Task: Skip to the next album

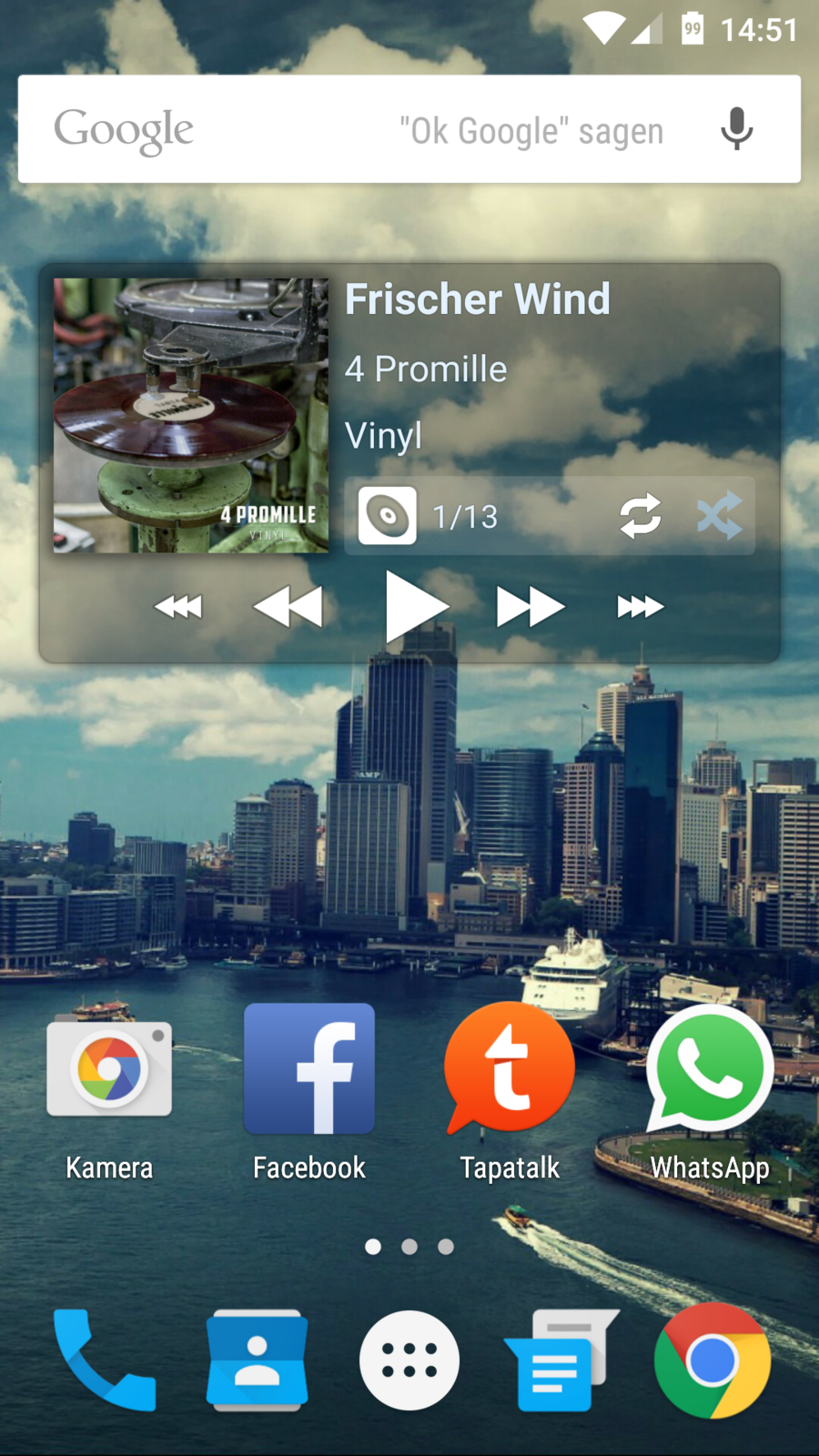Action: pos(641,607)
